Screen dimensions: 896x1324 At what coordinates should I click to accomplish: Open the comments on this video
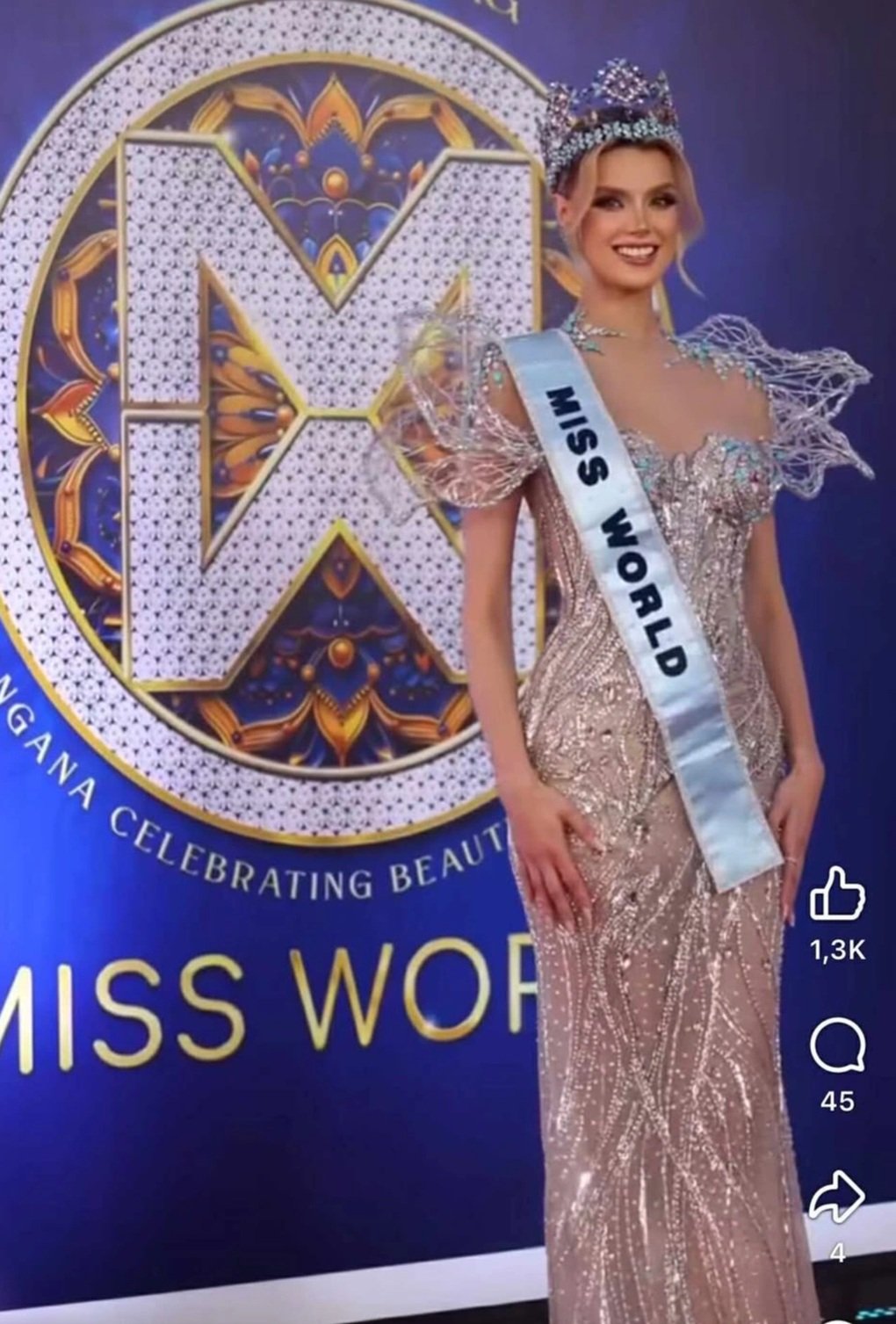click(837, 1045)
